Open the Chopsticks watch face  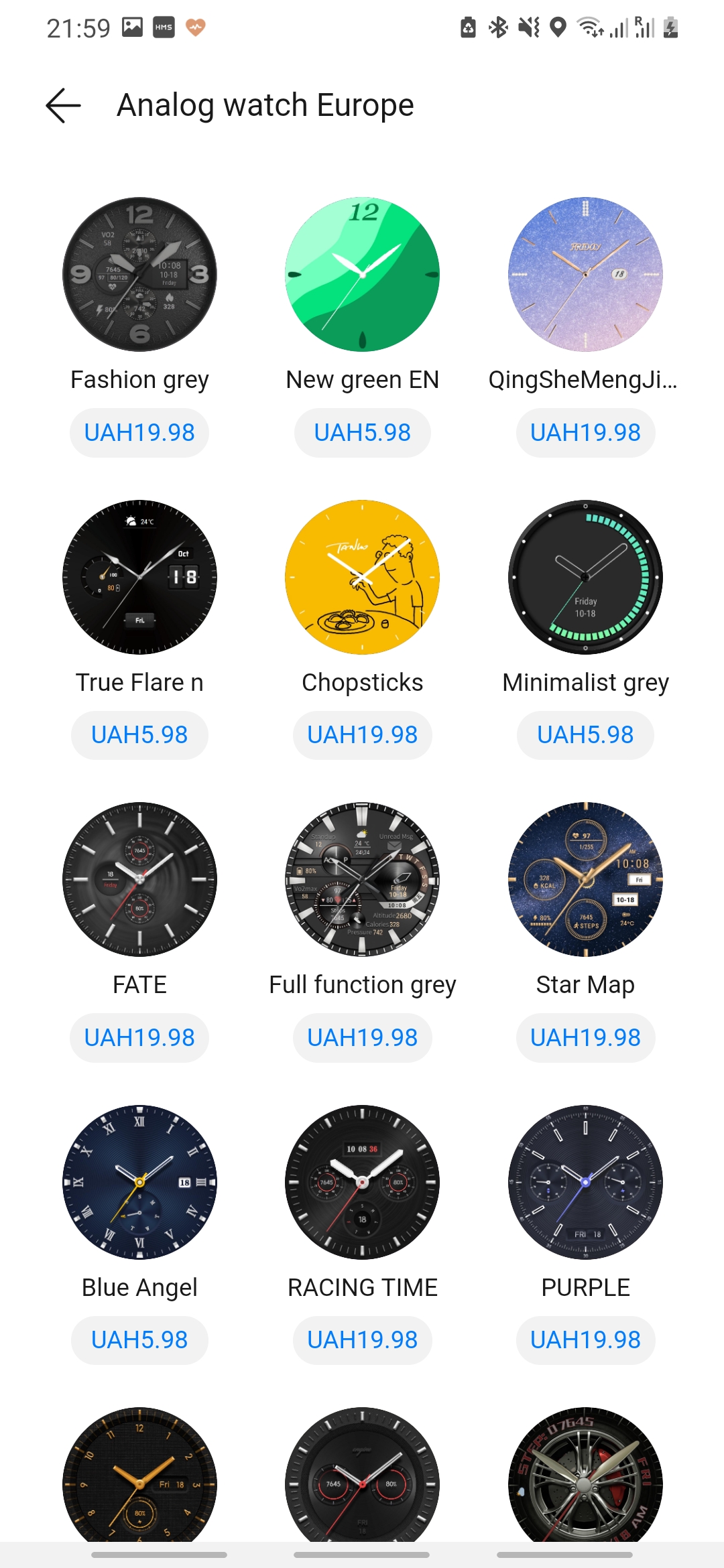point(362,577)
